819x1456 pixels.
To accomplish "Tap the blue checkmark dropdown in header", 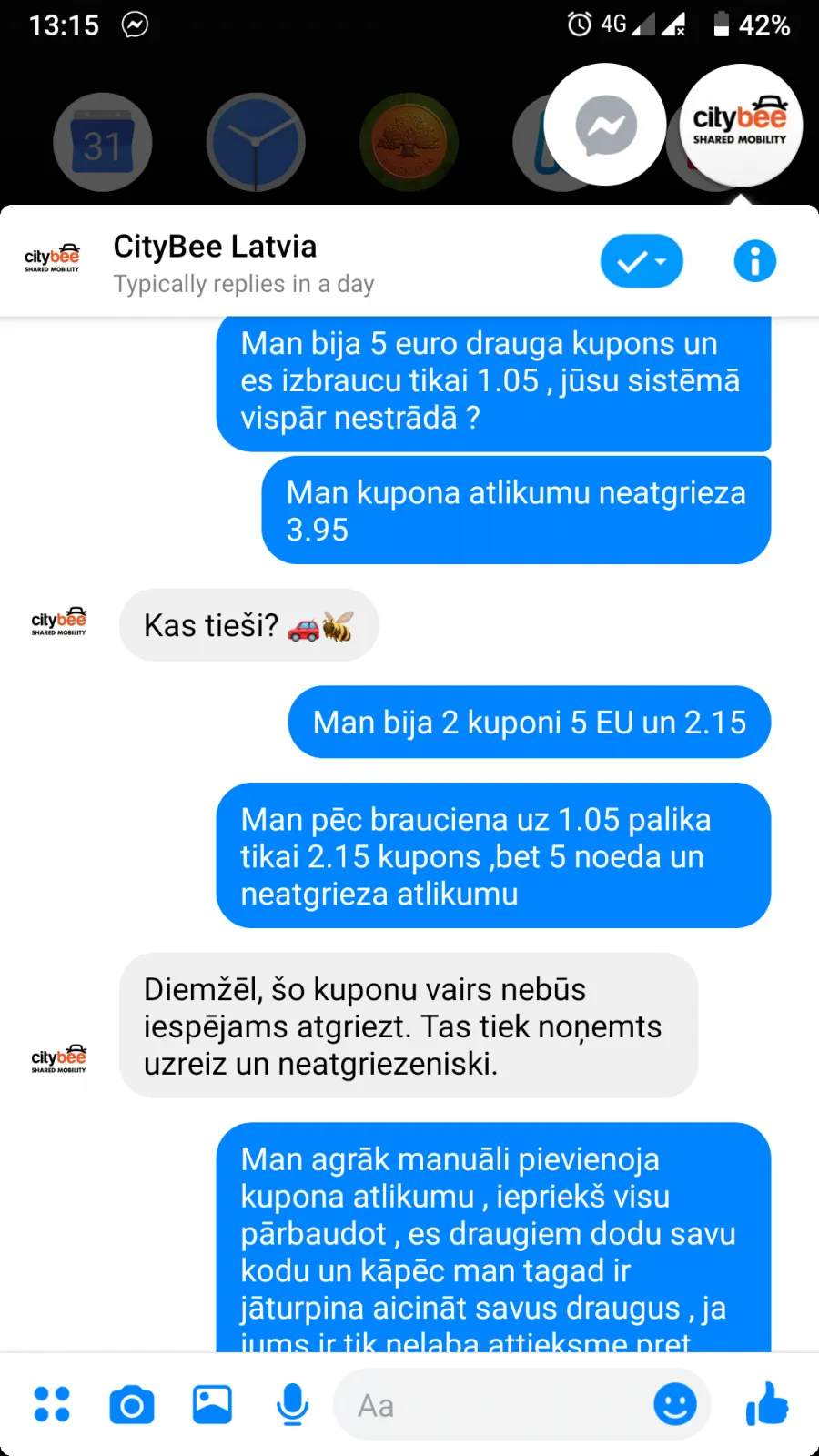I will 642,261.
